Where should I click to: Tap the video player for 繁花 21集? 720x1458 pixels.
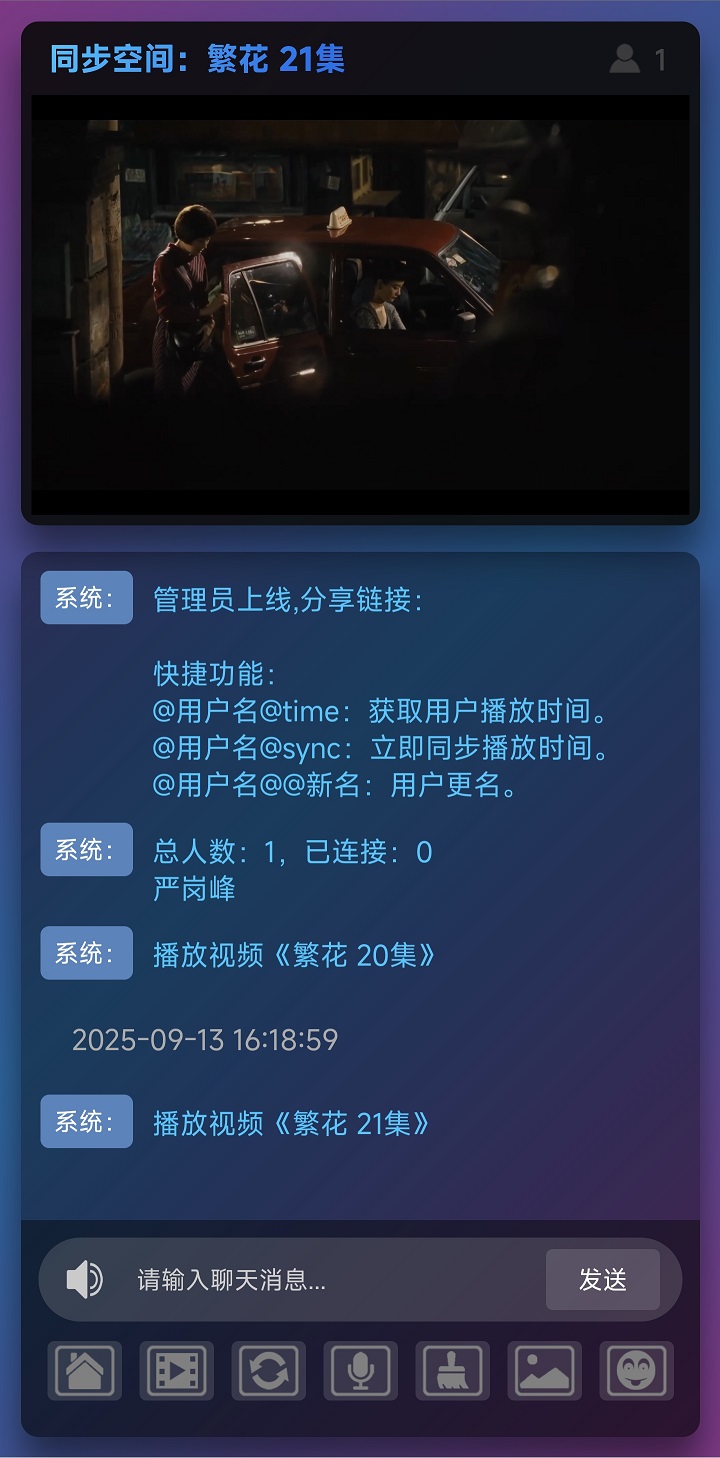coord(360,305)
